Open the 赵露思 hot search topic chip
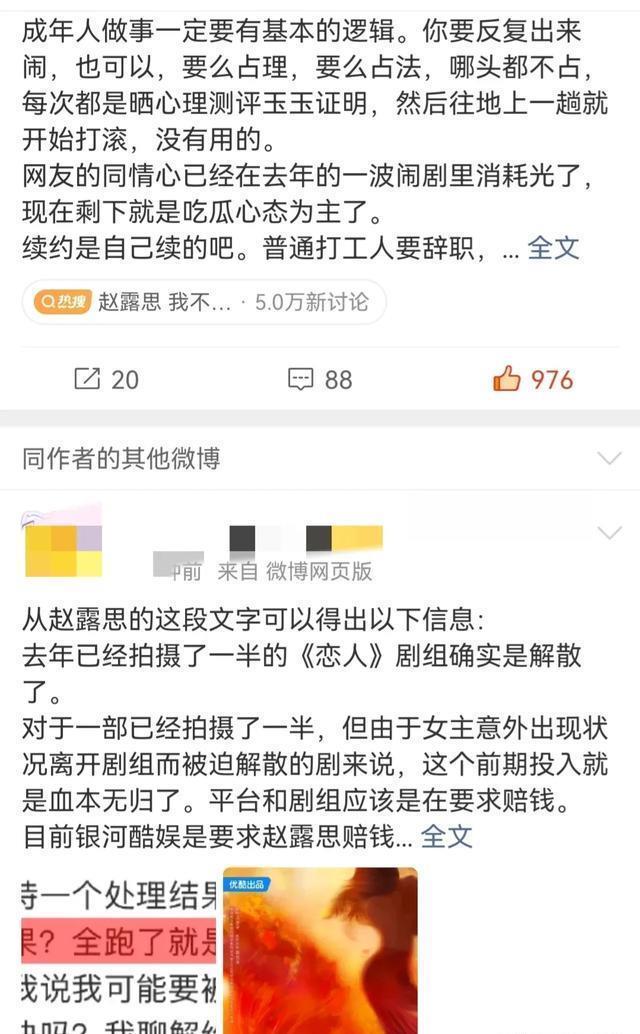This screenshot has width=640, height=1034. click(204, 302)
